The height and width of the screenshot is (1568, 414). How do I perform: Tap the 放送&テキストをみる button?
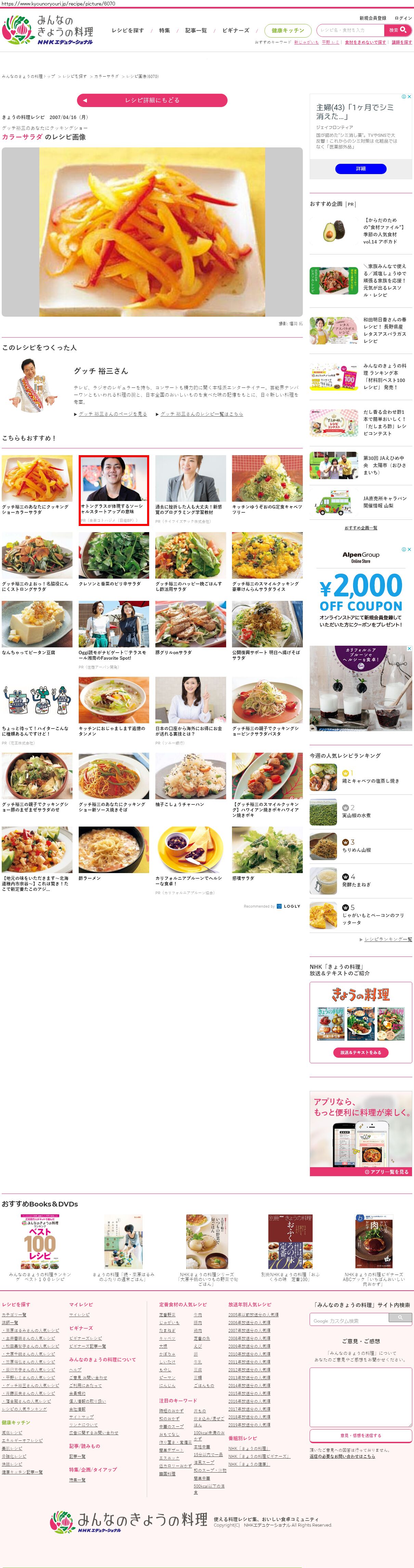(x=360, y=1052)
